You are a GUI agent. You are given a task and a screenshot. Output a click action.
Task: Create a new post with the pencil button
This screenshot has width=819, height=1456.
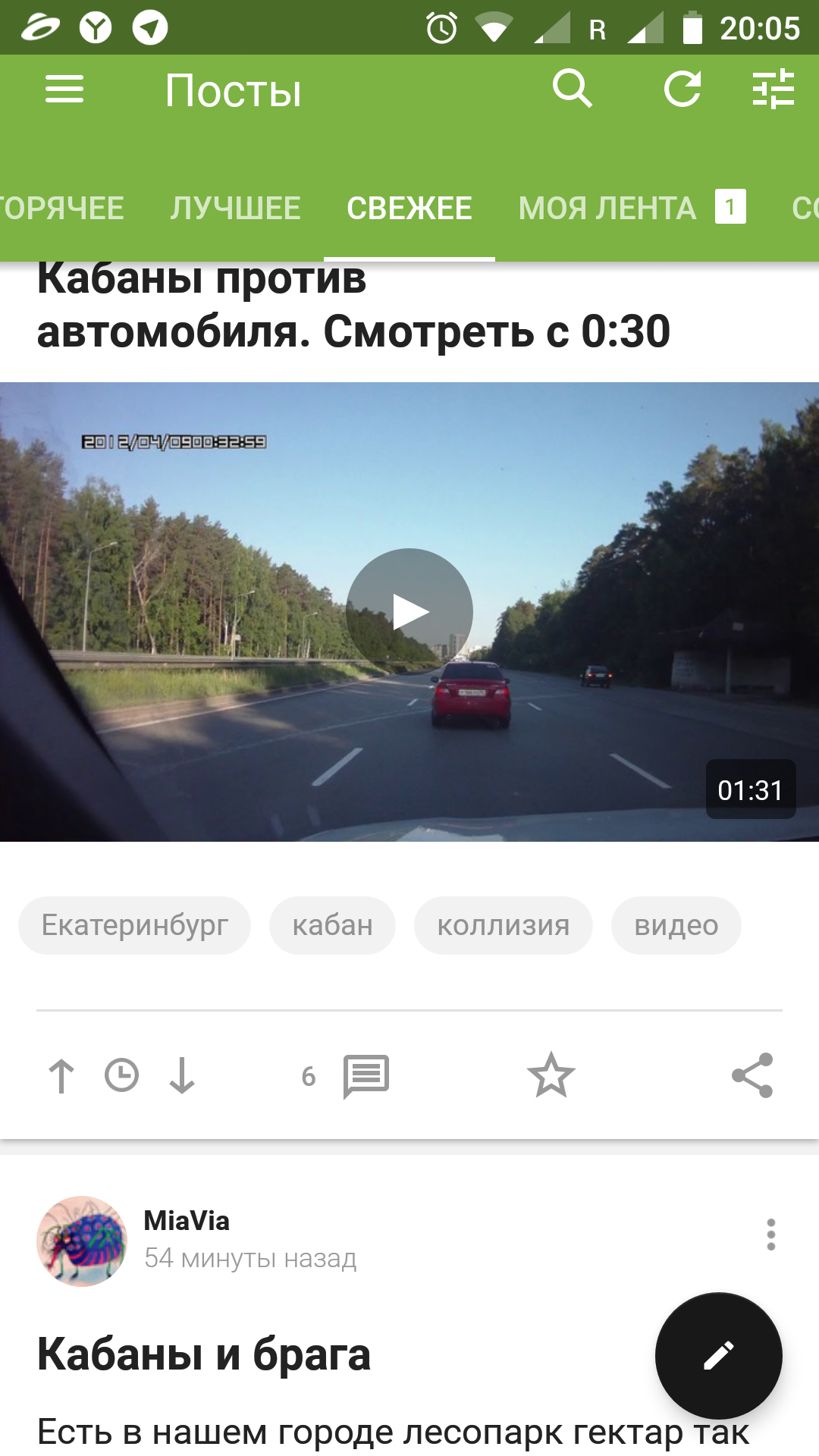click(718, 1355)
